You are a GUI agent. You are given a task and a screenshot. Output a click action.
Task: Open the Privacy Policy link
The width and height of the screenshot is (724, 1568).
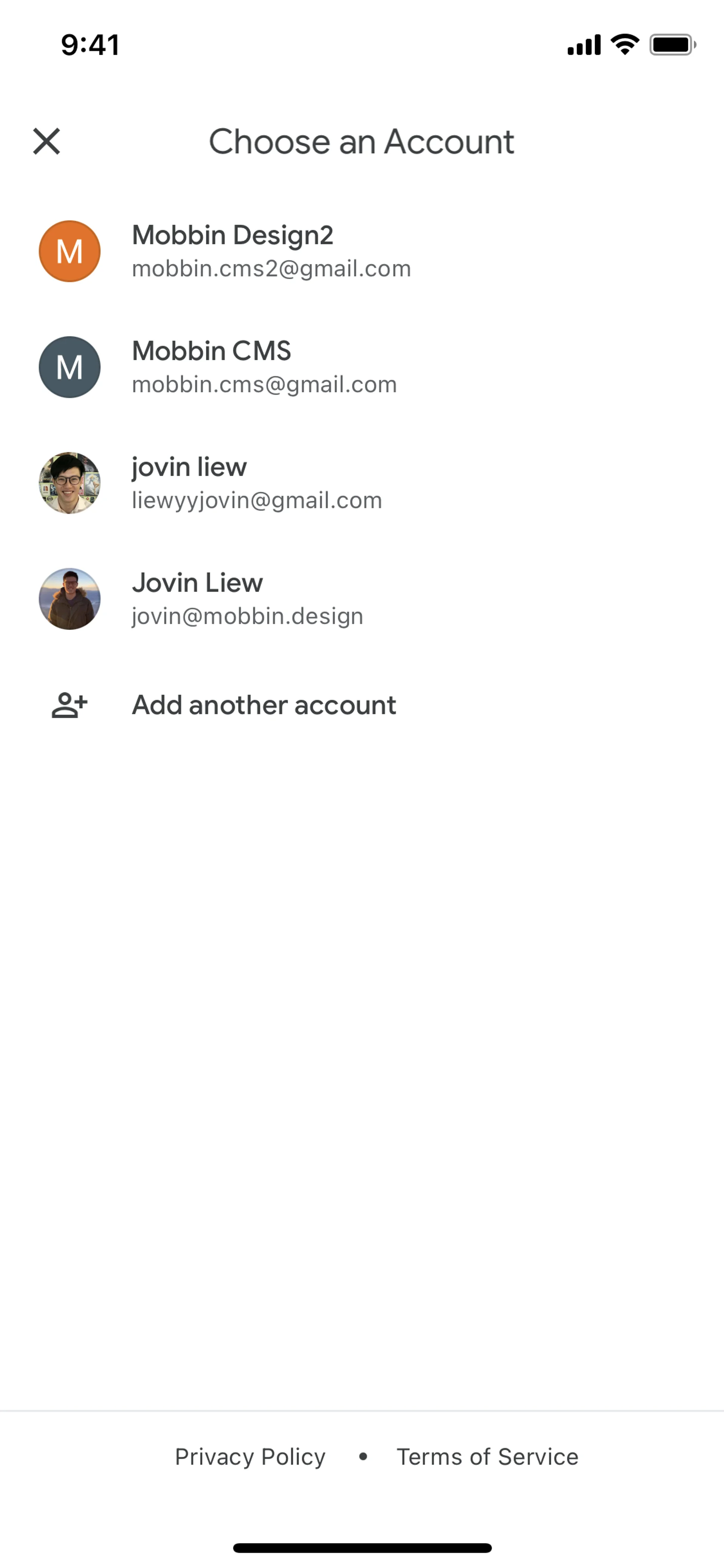250,1457
